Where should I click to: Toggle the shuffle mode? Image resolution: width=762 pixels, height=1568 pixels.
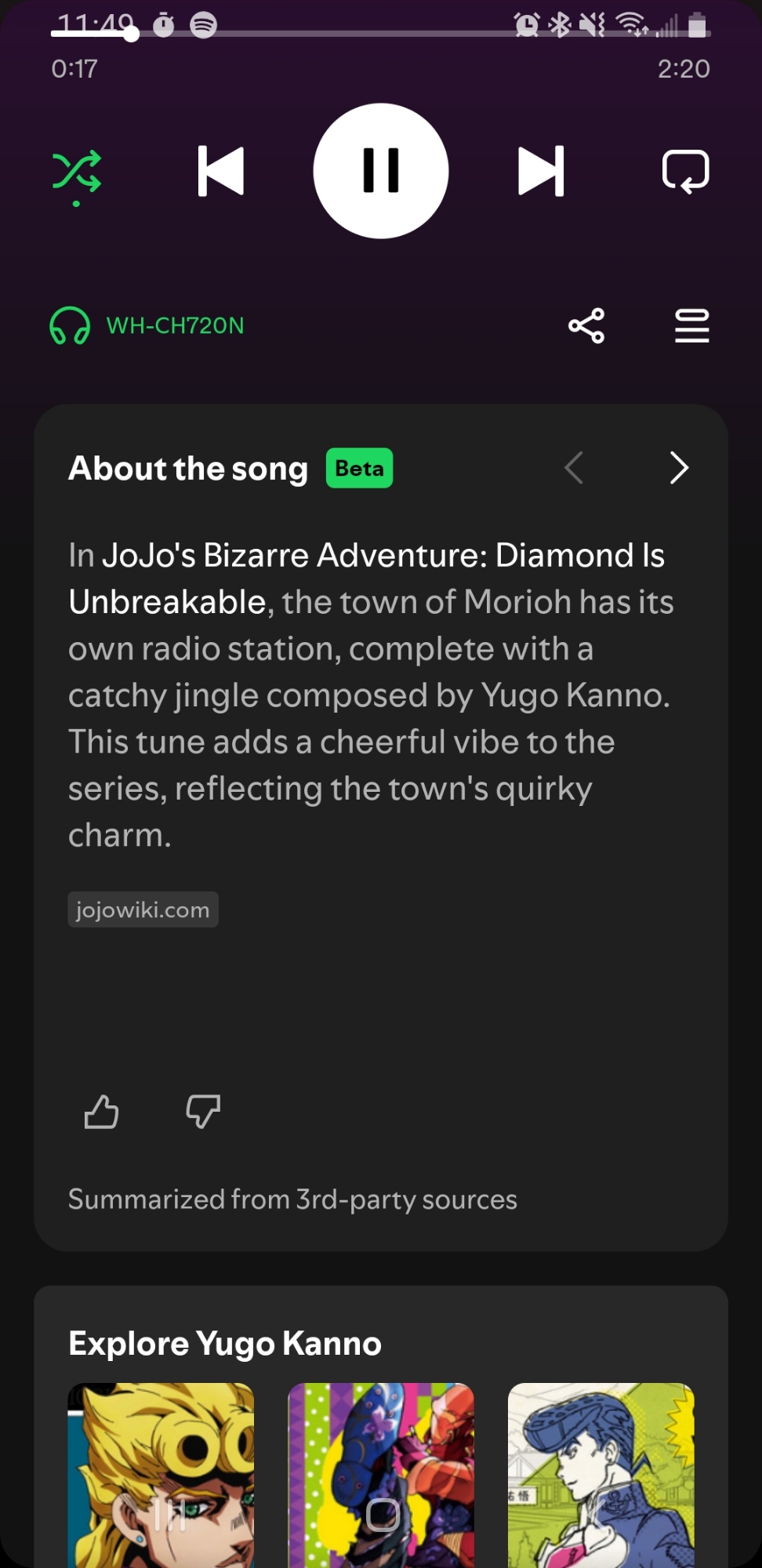pos(76,172)
